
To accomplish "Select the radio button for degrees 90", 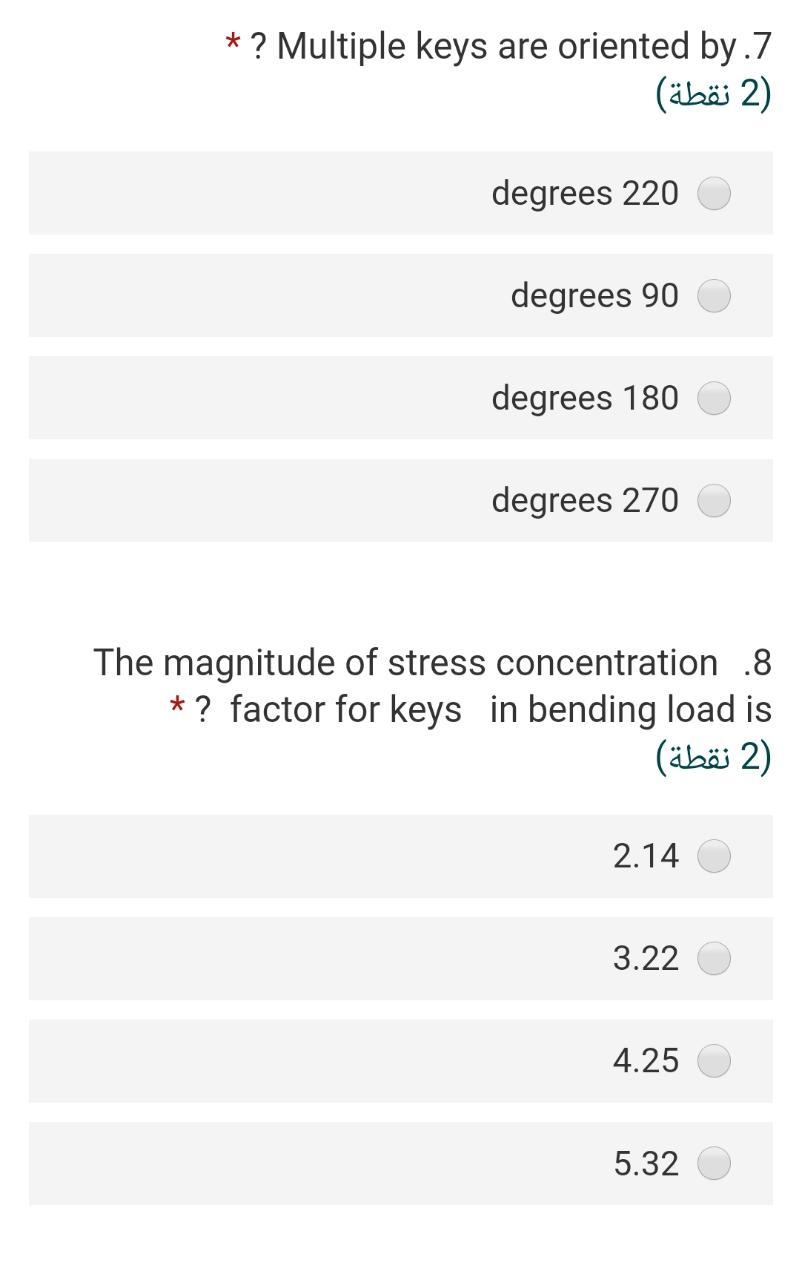I will click(x=714, y=296).
